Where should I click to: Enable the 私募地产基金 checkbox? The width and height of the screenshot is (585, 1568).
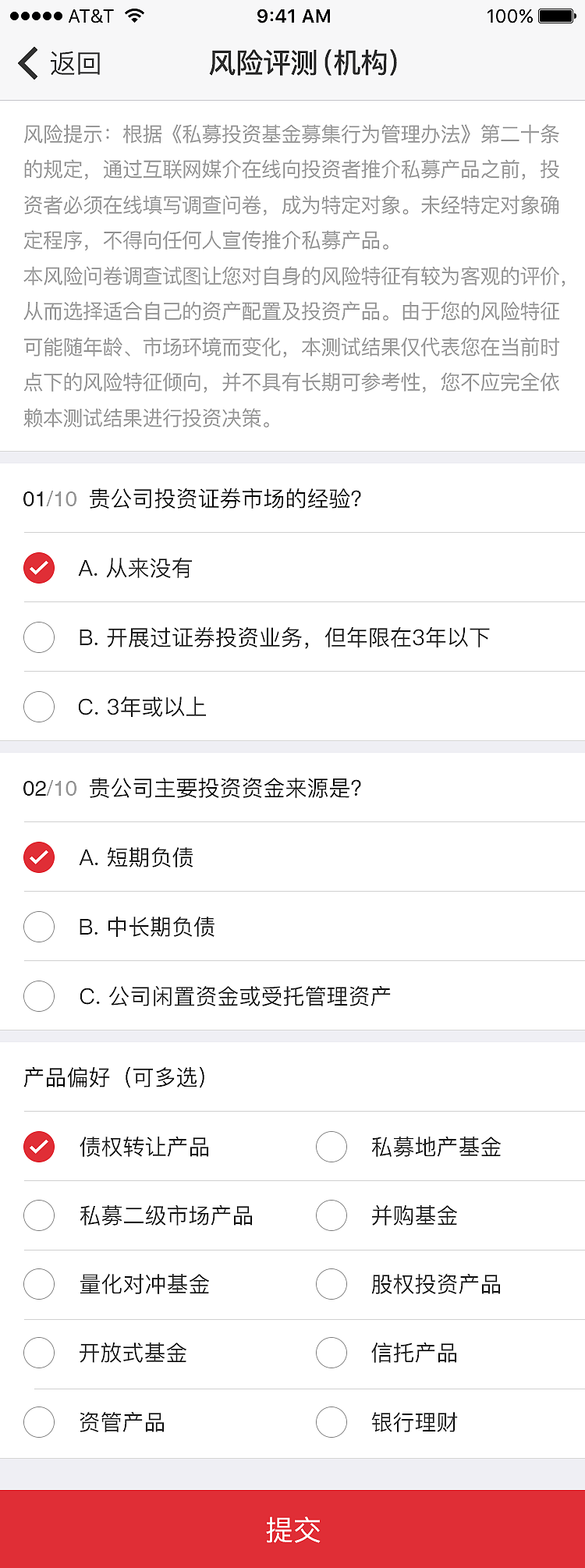(x=331, y=1147)
